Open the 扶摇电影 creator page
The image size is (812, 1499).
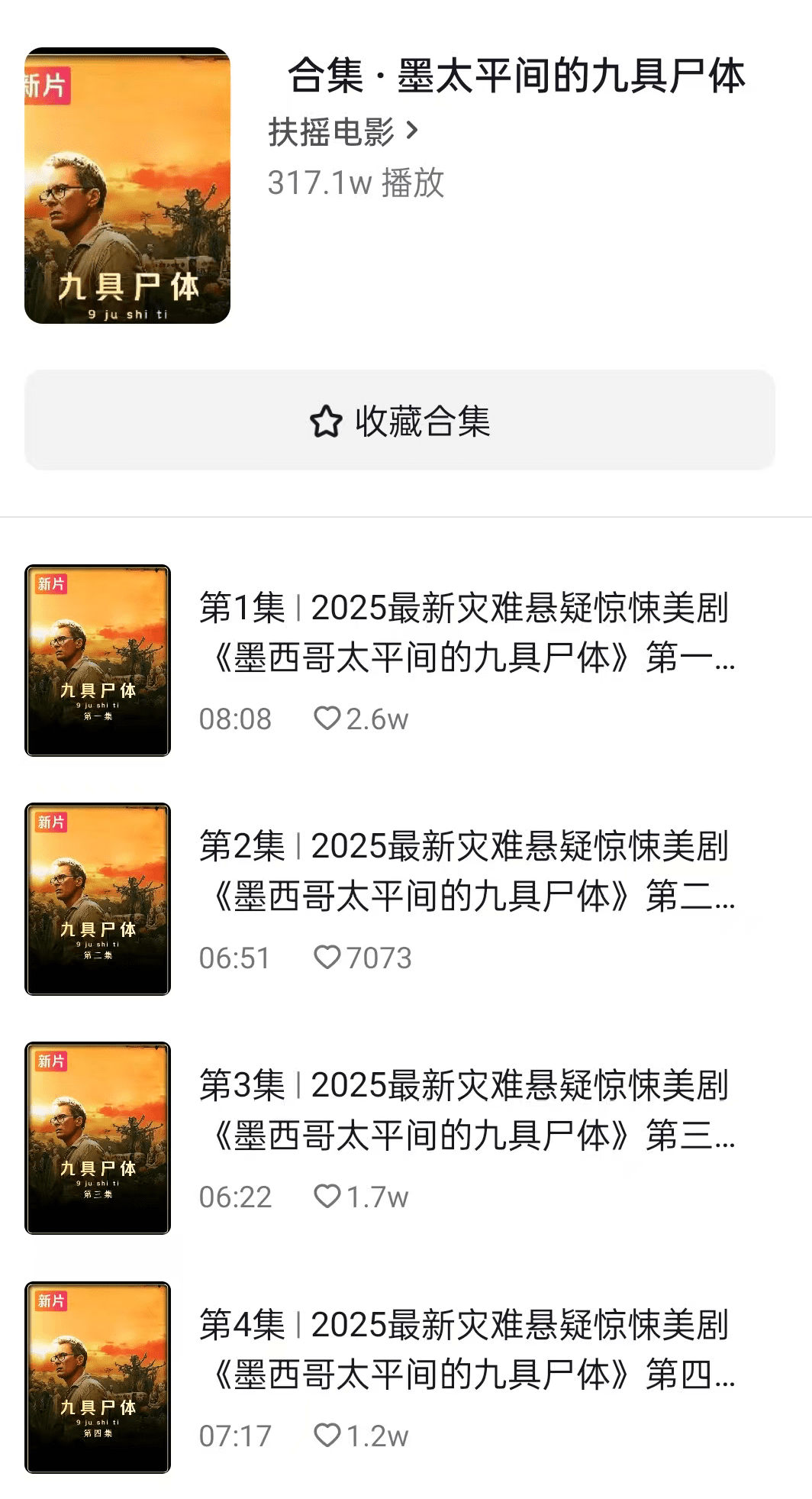343,132
